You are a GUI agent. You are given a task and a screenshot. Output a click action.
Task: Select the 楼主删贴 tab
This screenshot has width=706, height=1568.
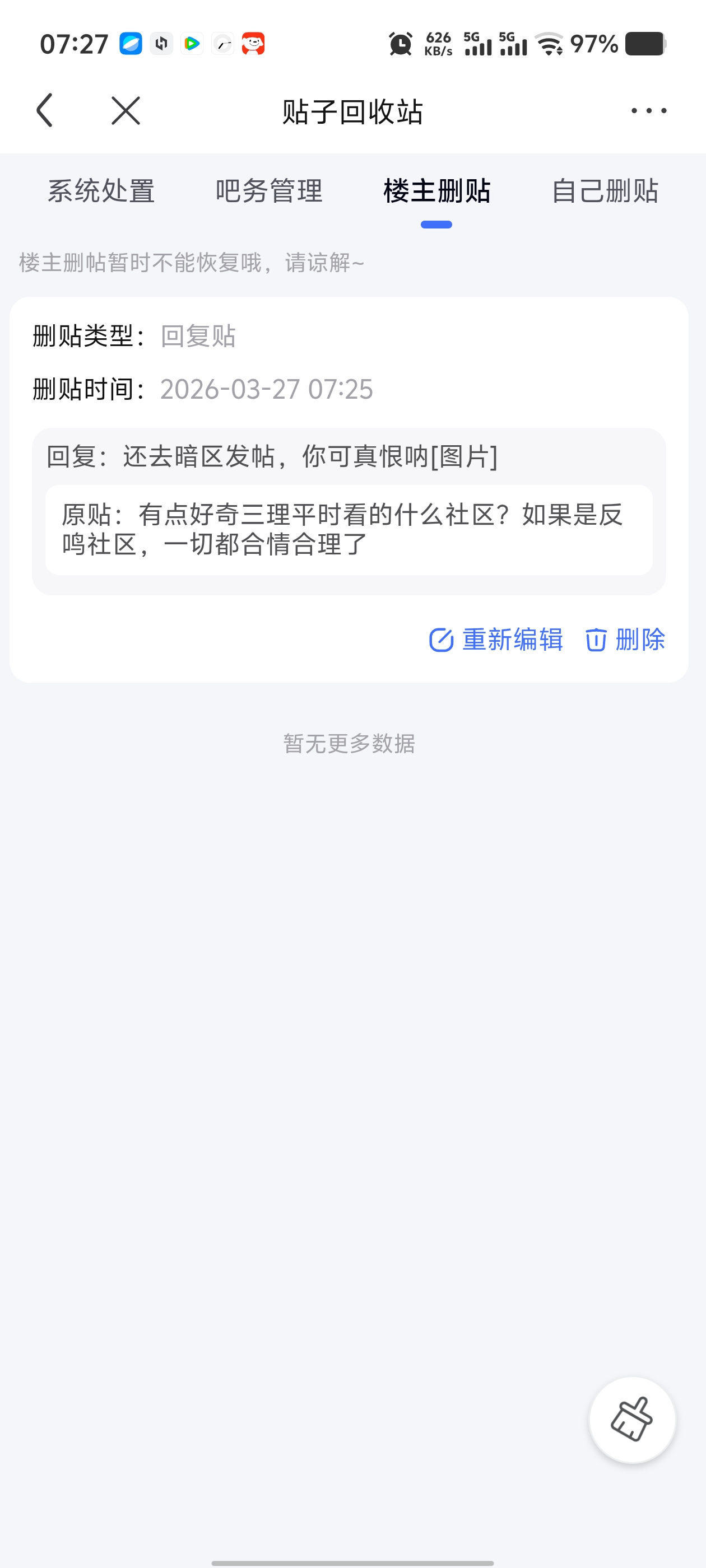[436, 191]
